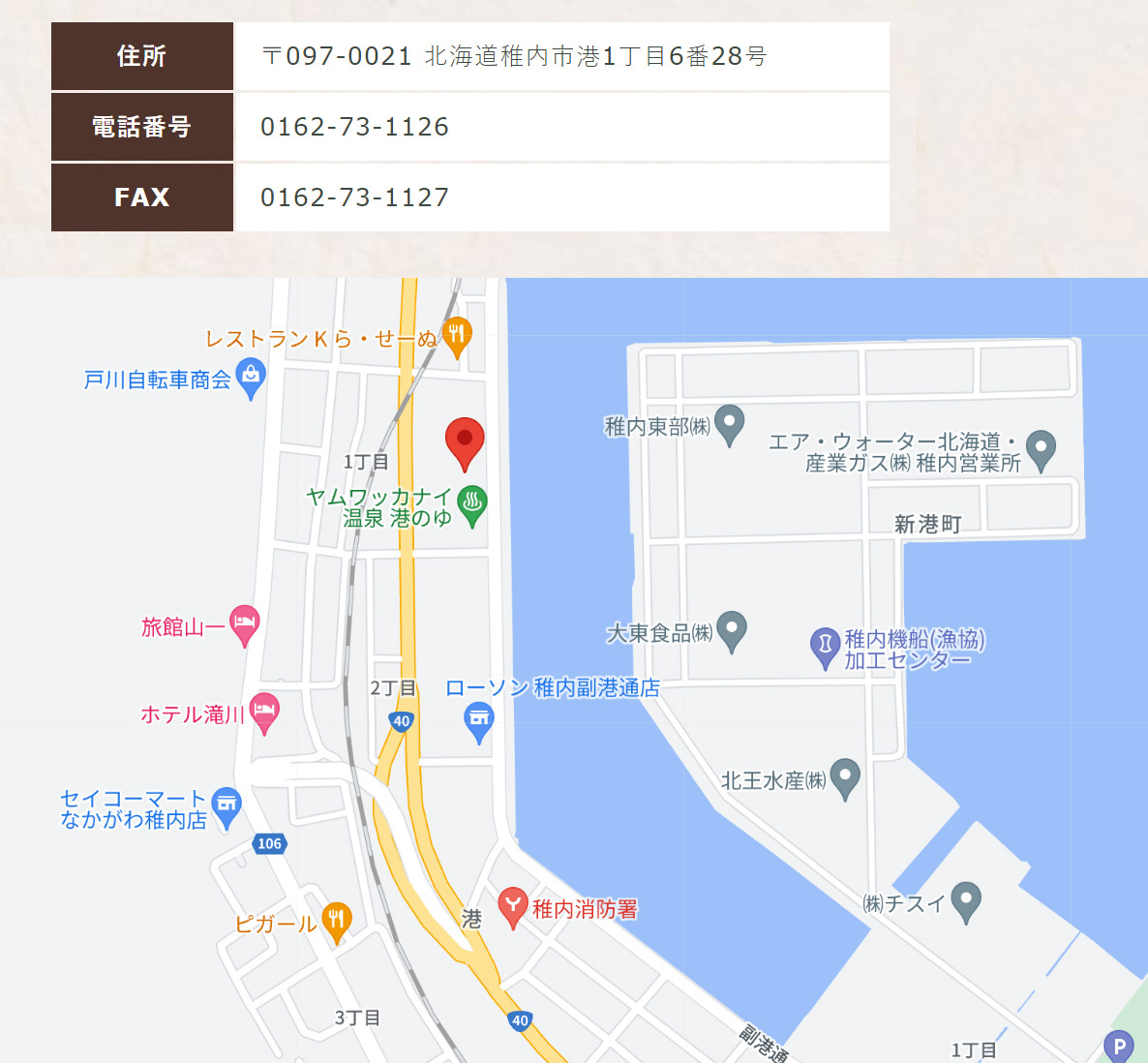This screenshot has width=1148, height=1063.
Task: Open ヤムワッカナイ温泉 港のゆ marker
Action: coord(472,503)
